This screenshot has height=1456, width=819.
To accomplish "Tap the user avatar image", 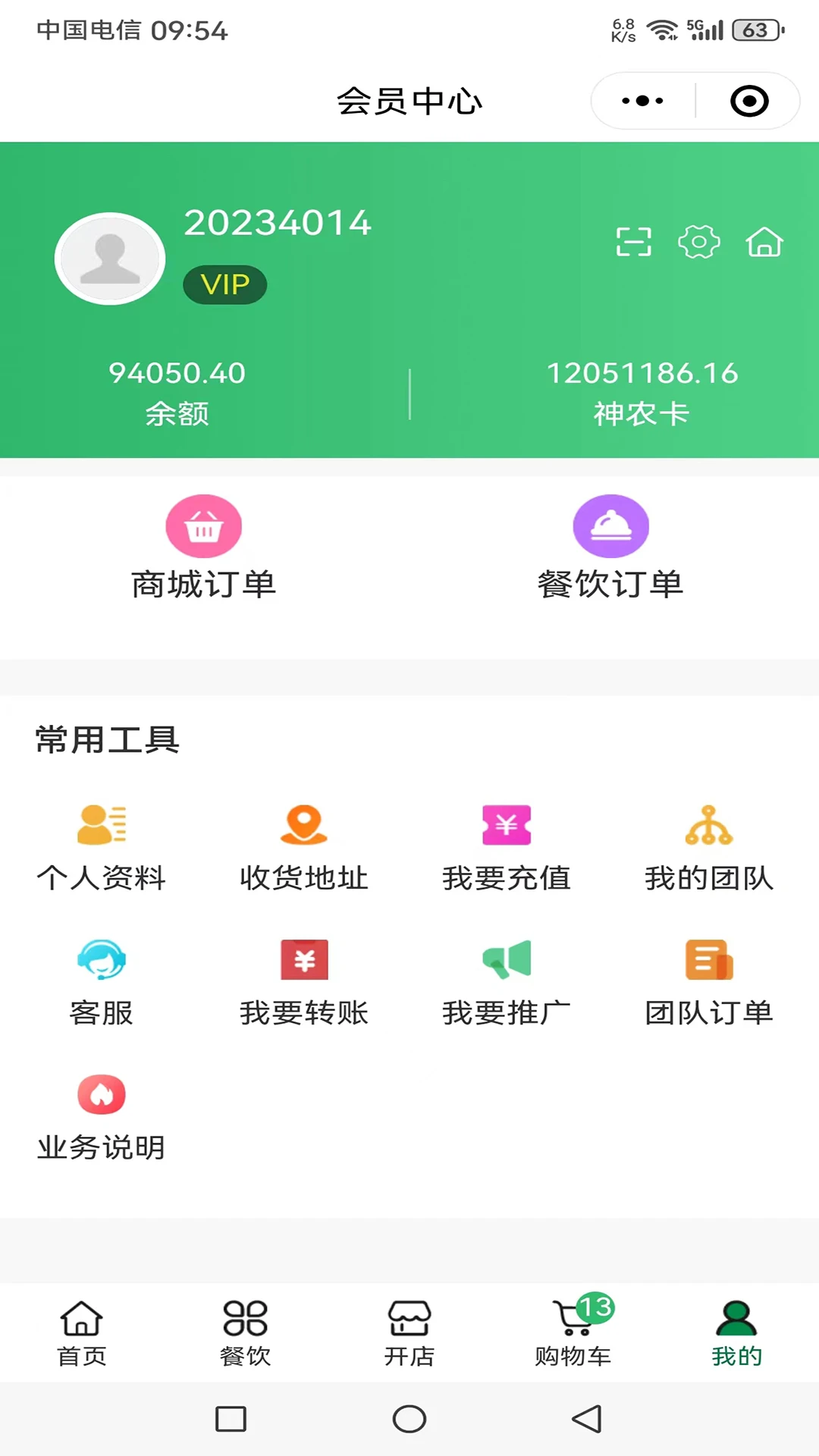I will [x=110, y=258].
